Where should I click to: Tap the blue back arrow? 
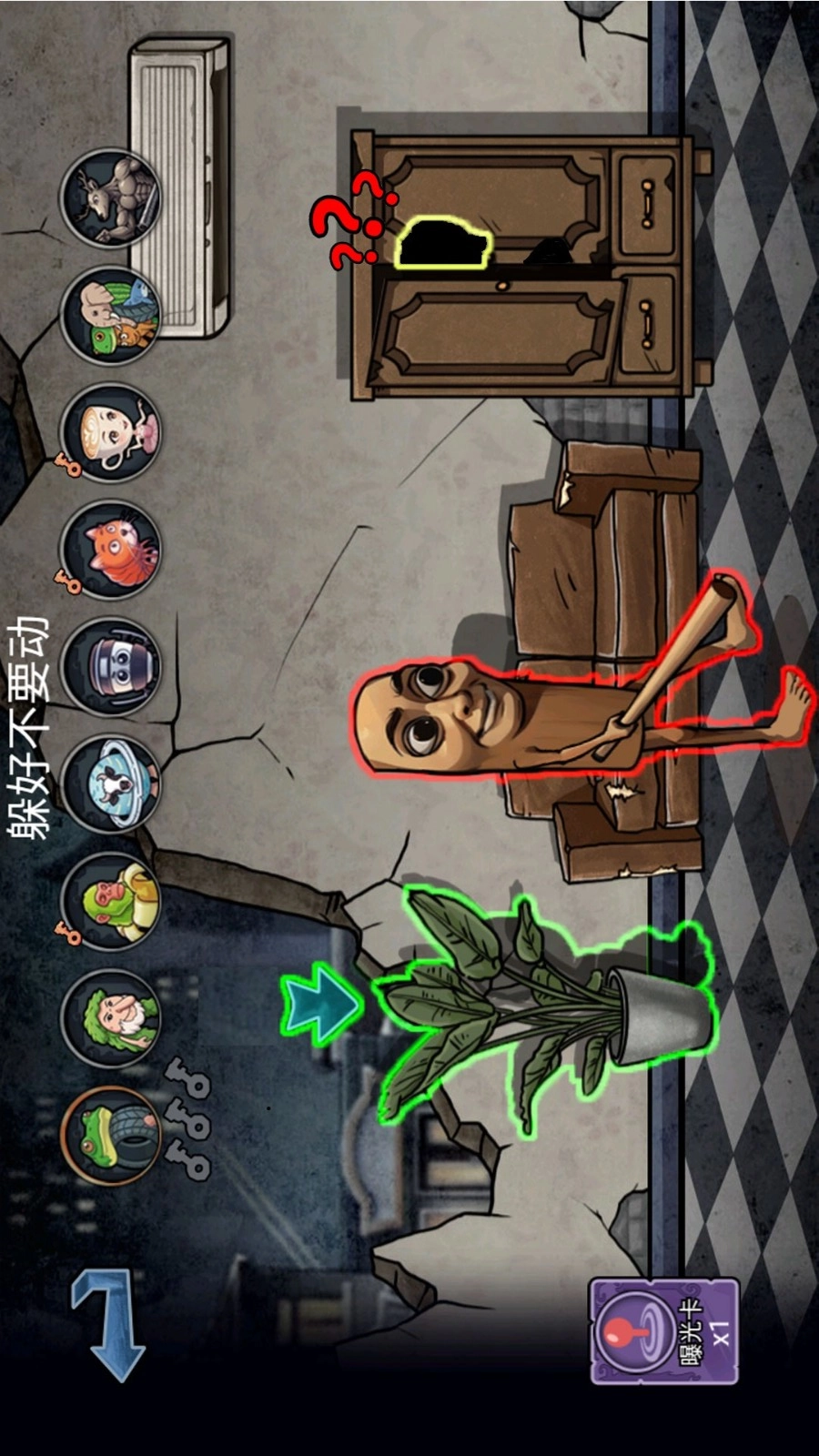coord(109,1324)
